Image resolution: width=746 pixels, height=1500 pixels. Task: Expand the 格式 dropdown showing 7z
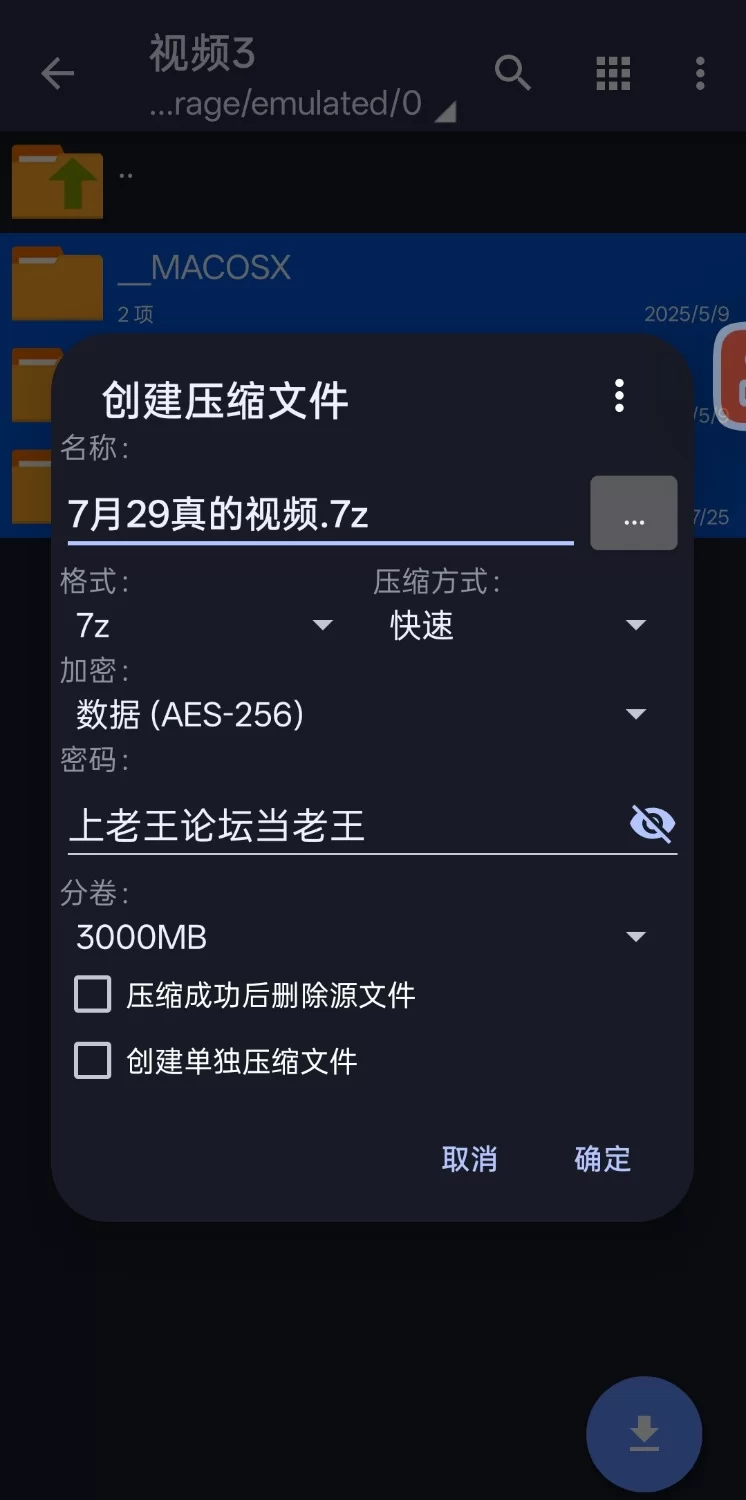205,626
